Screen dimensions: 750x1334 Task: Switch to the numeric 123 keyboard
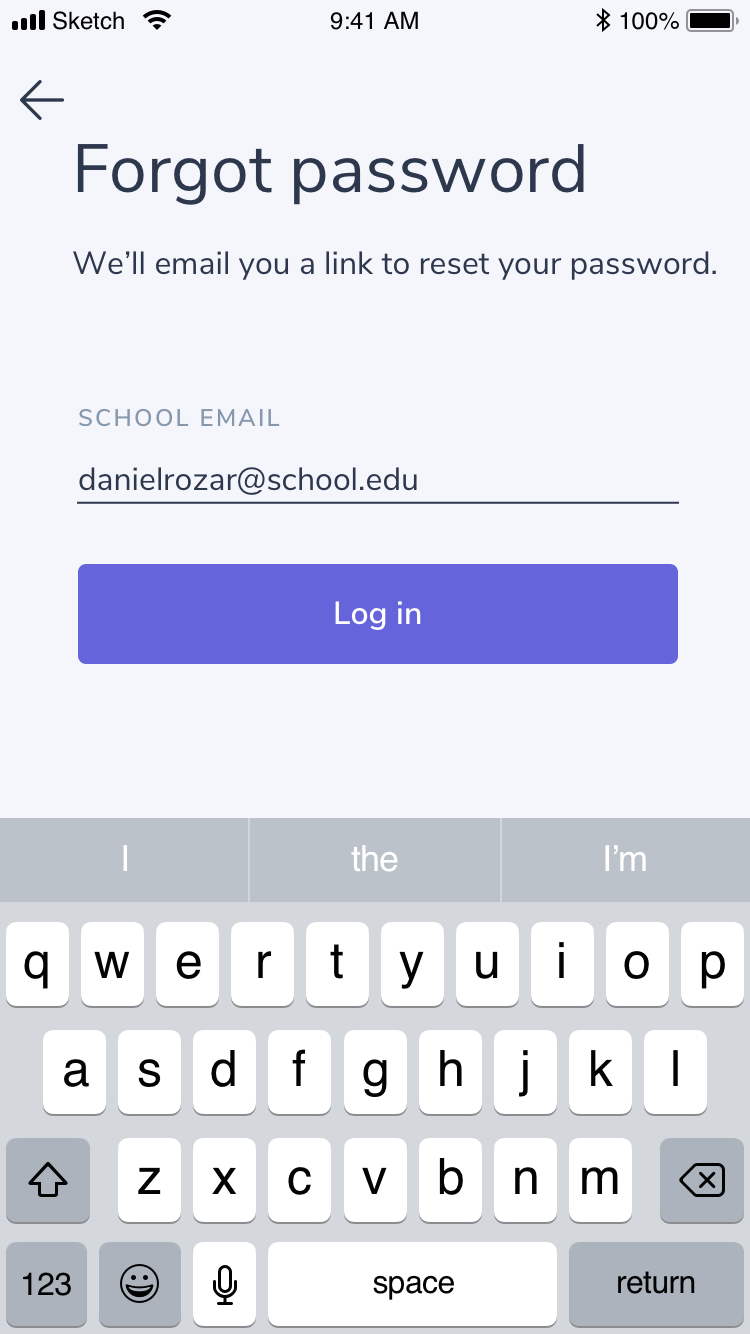coord(46,1283)
